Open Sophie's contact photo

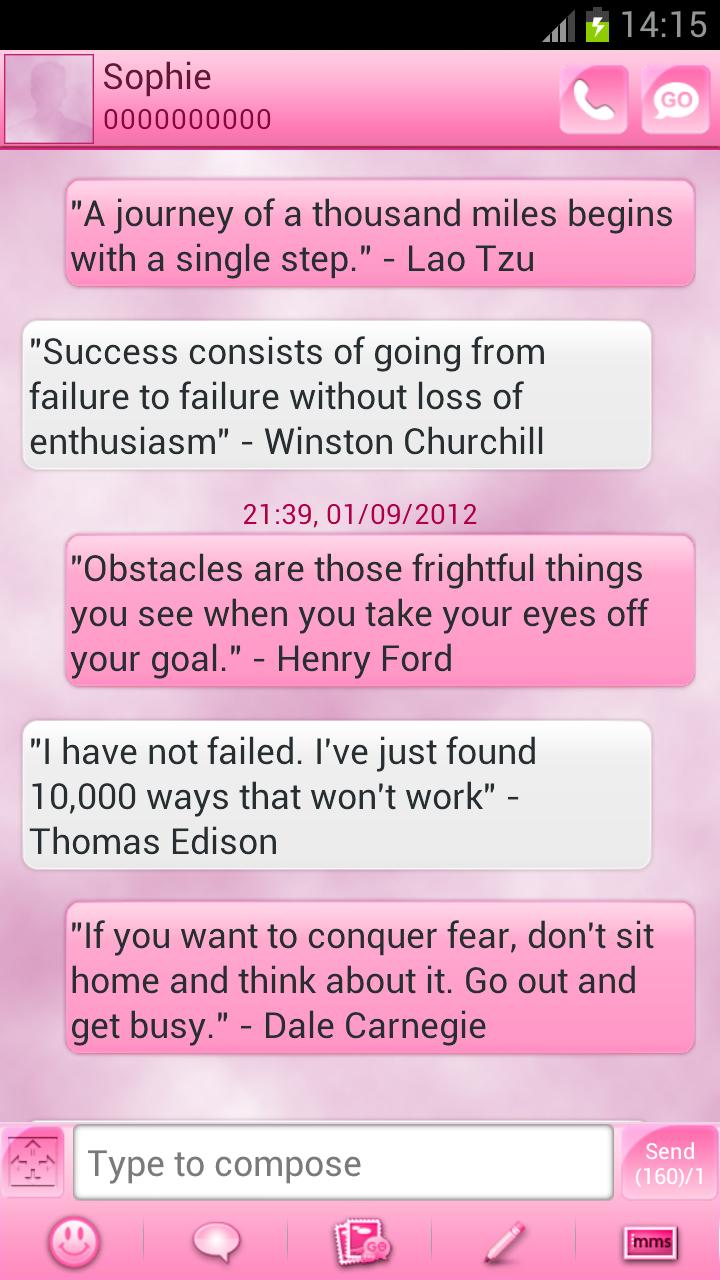pos(49,99)
